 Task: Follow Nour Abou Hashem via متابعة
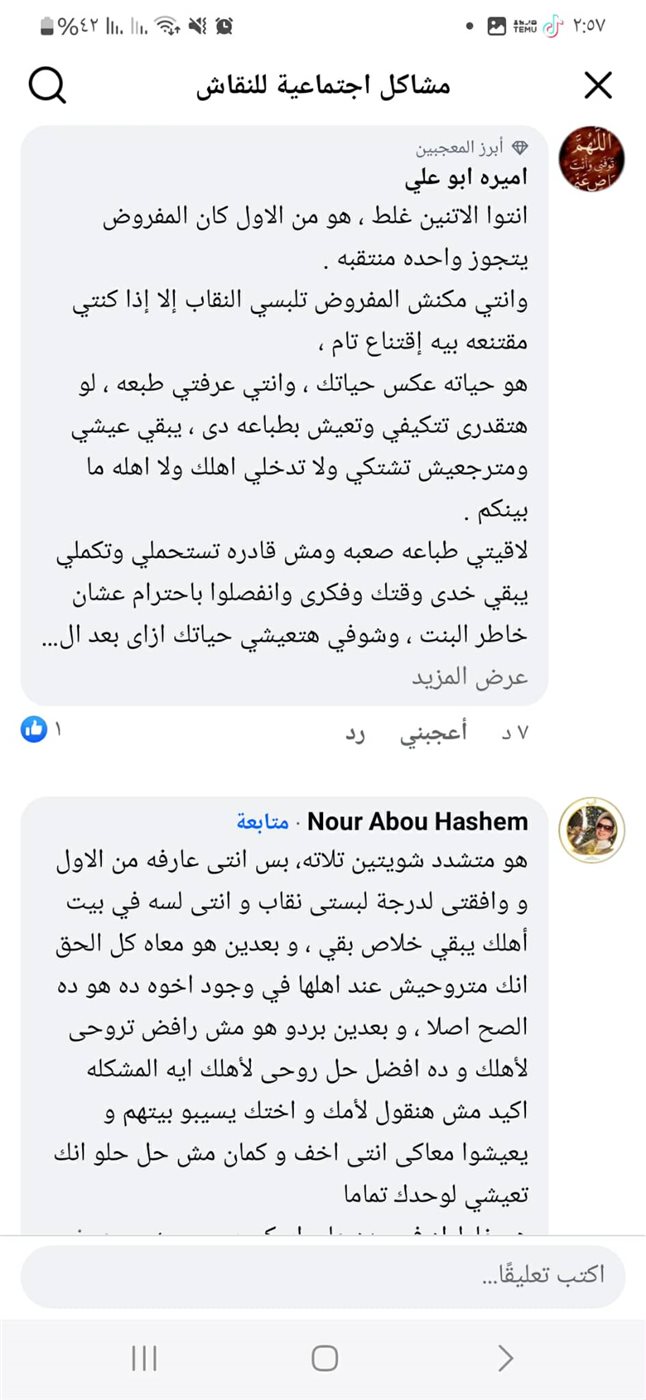pyautogui.click(x=263, y=822)
